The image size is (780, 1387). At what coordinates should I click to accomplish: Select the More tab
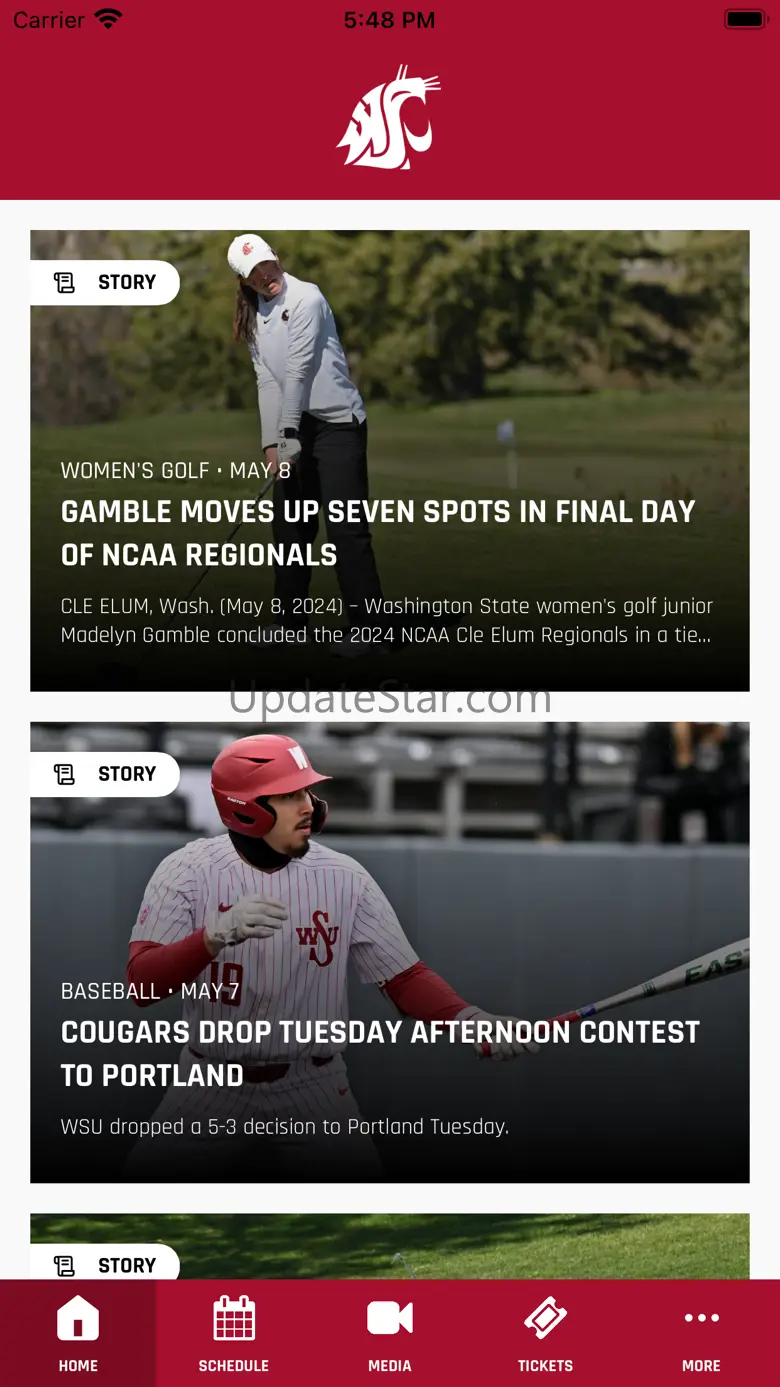(x=701, y=1332)
